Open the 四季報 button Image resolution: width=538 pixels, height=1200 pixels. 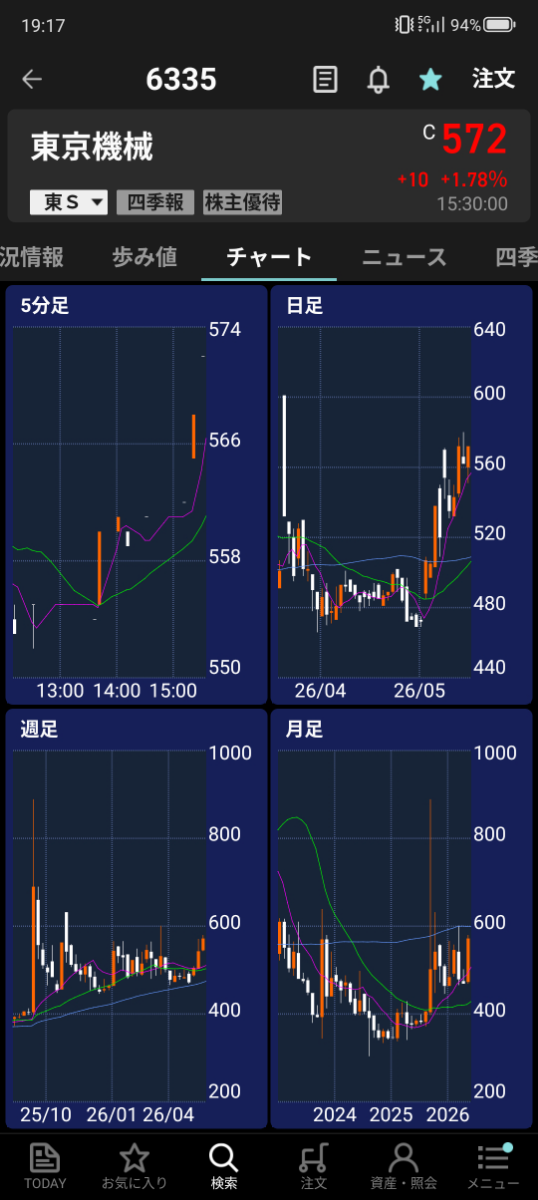coord(155,203)
